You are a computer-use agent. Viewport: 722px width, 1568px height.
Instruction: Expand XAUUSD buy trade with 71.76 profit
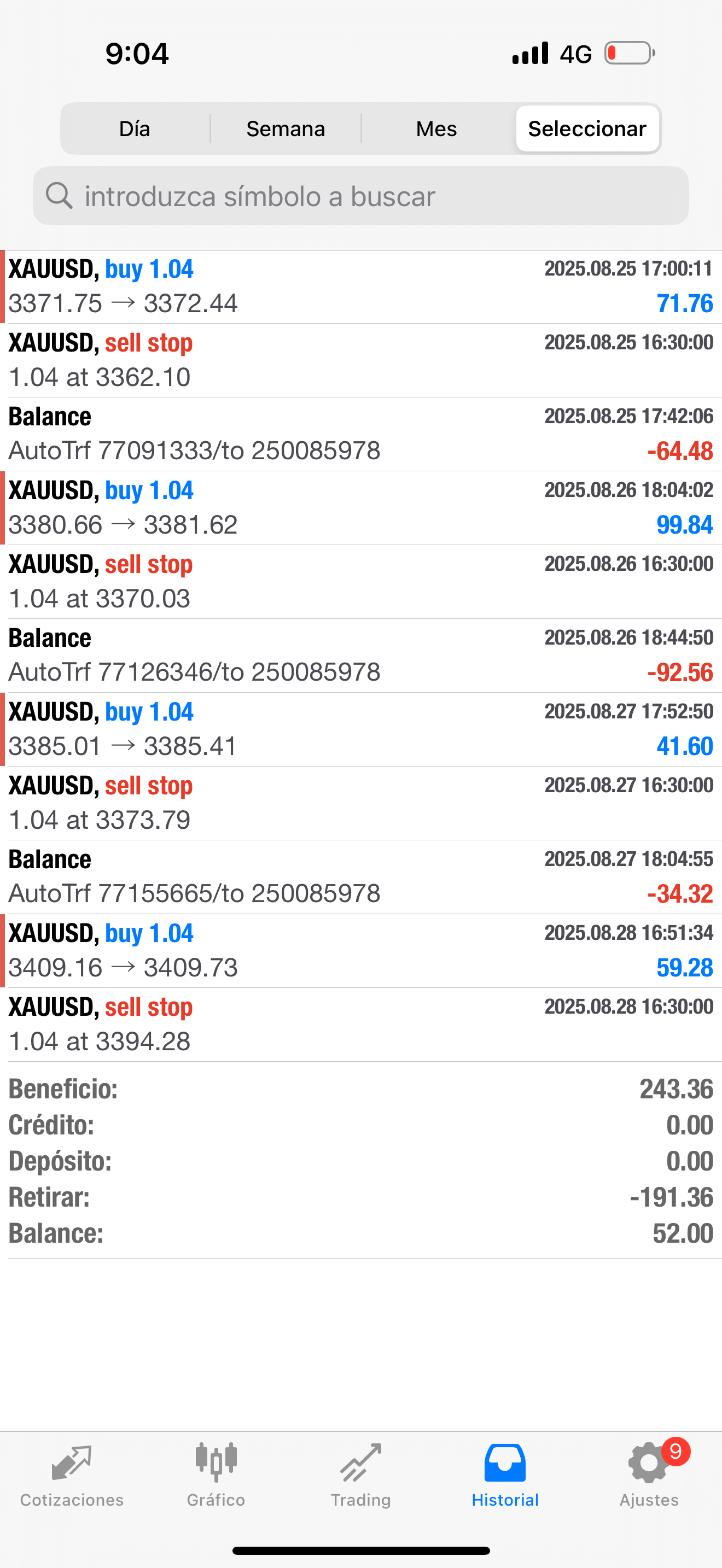coord(361,286)
